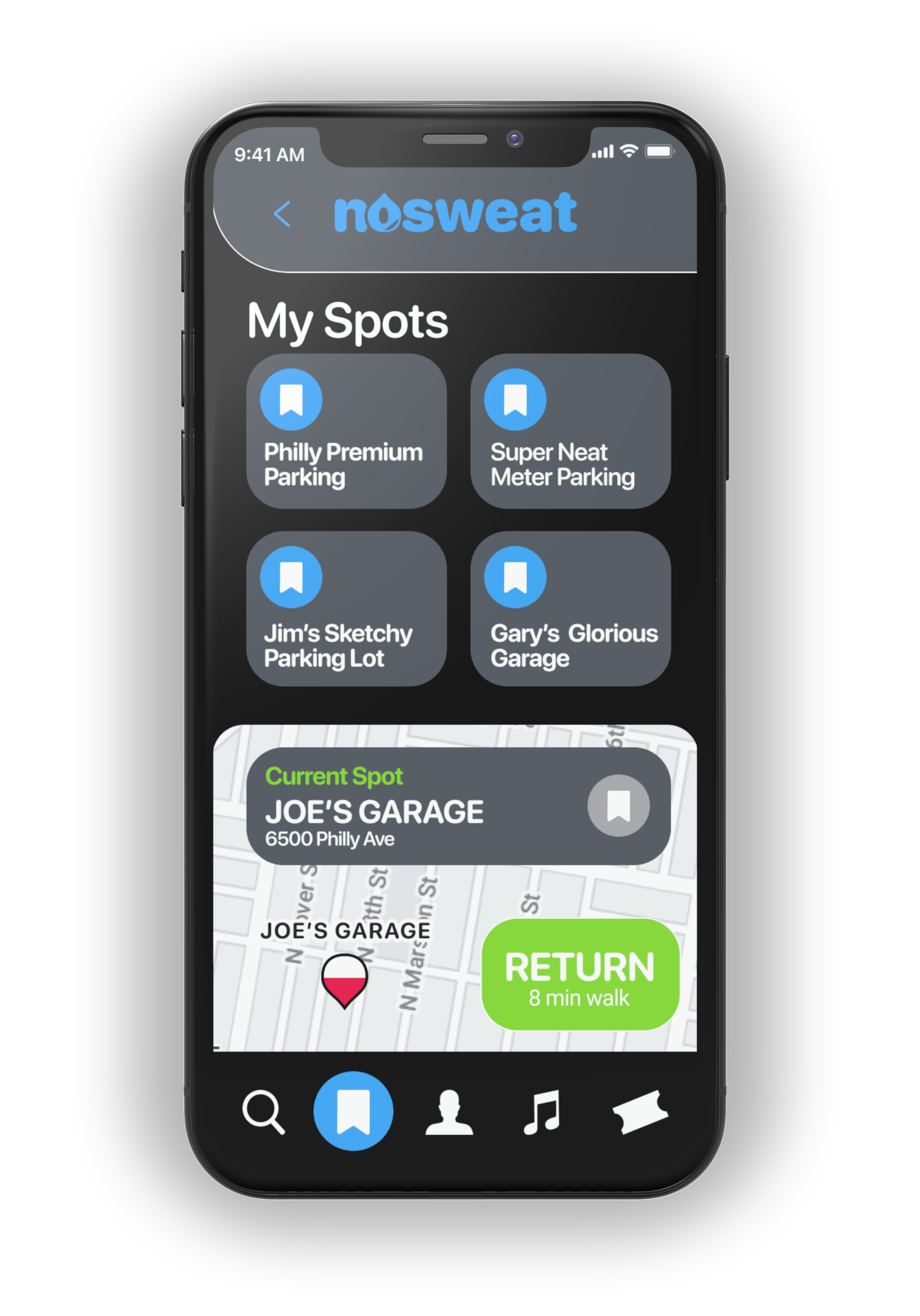The width and height of the screenshot is (920, 1316).
Task: Go back using the header arrow
Action: [x=282, y=214]
